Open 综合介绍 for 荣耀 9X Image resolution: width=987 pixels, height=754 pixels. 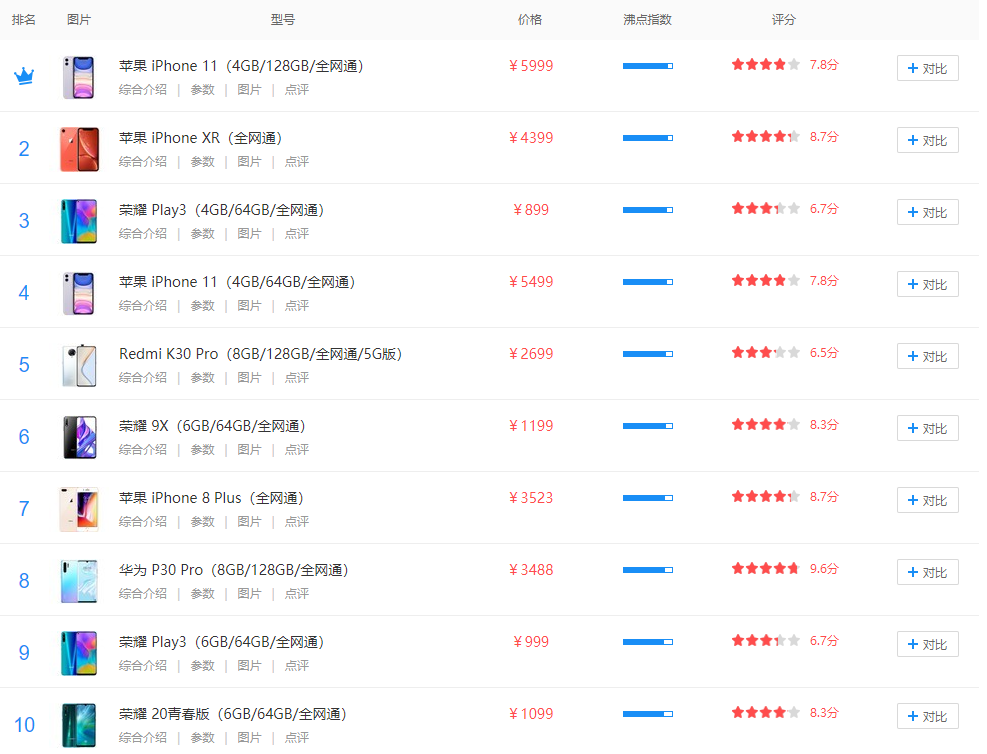143,450
